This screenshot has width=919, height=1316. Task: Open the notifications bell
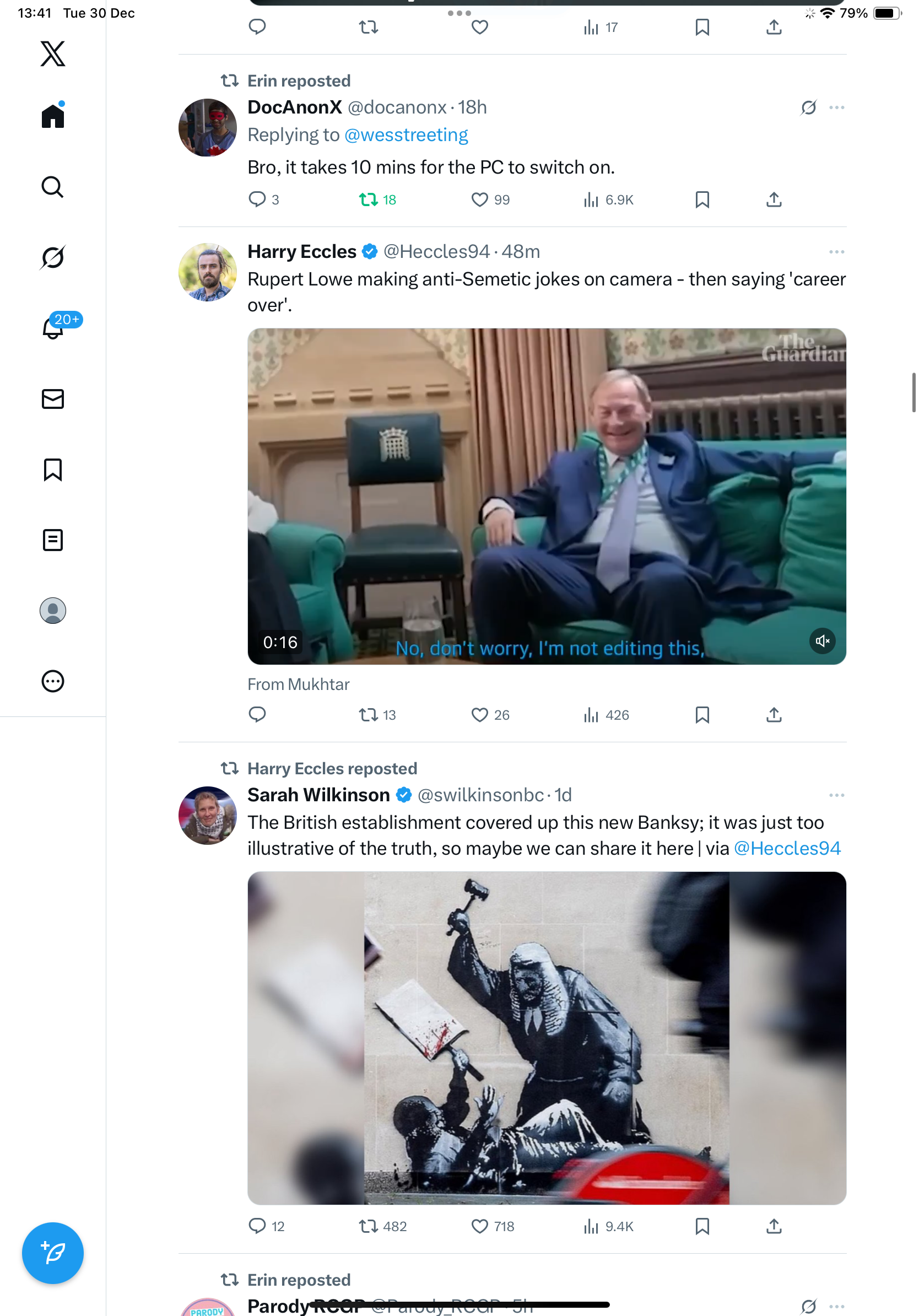pyautogui.click(x=53, y=328)
